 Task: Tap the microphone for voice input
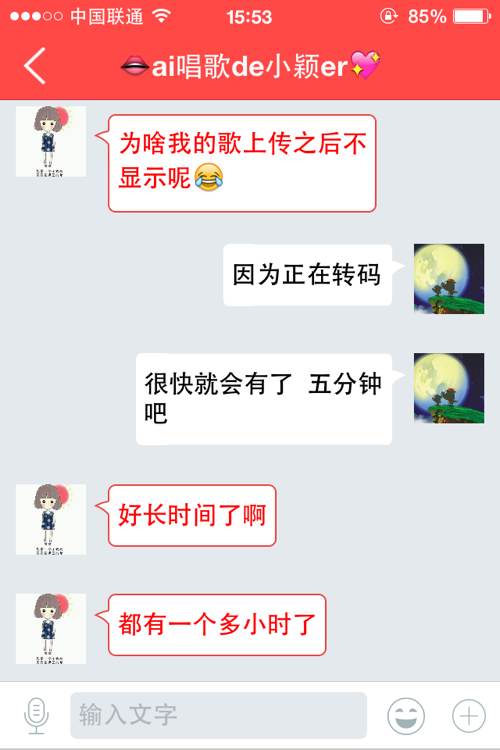point(36,716)
